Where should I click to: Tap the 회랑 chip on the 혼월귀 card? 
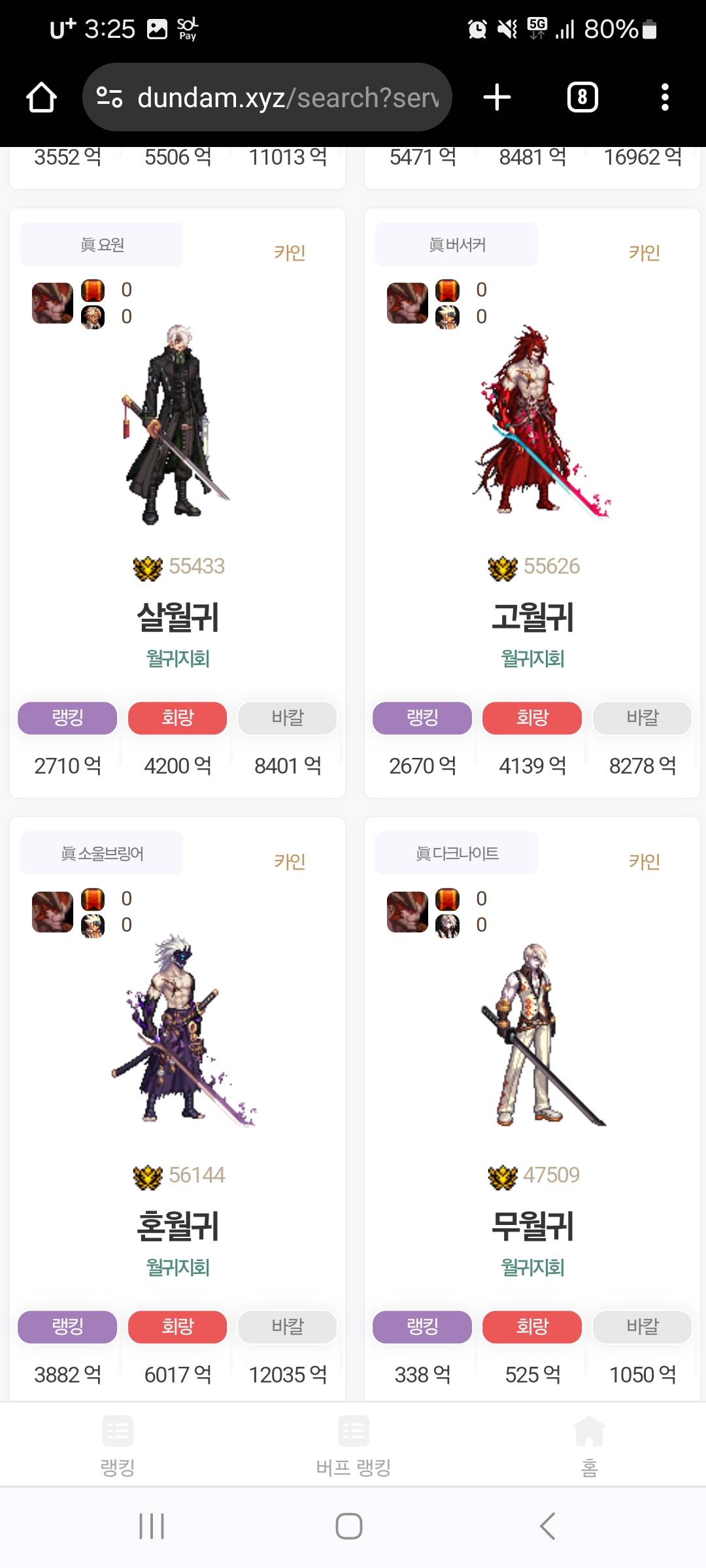tap(177, 1327)
